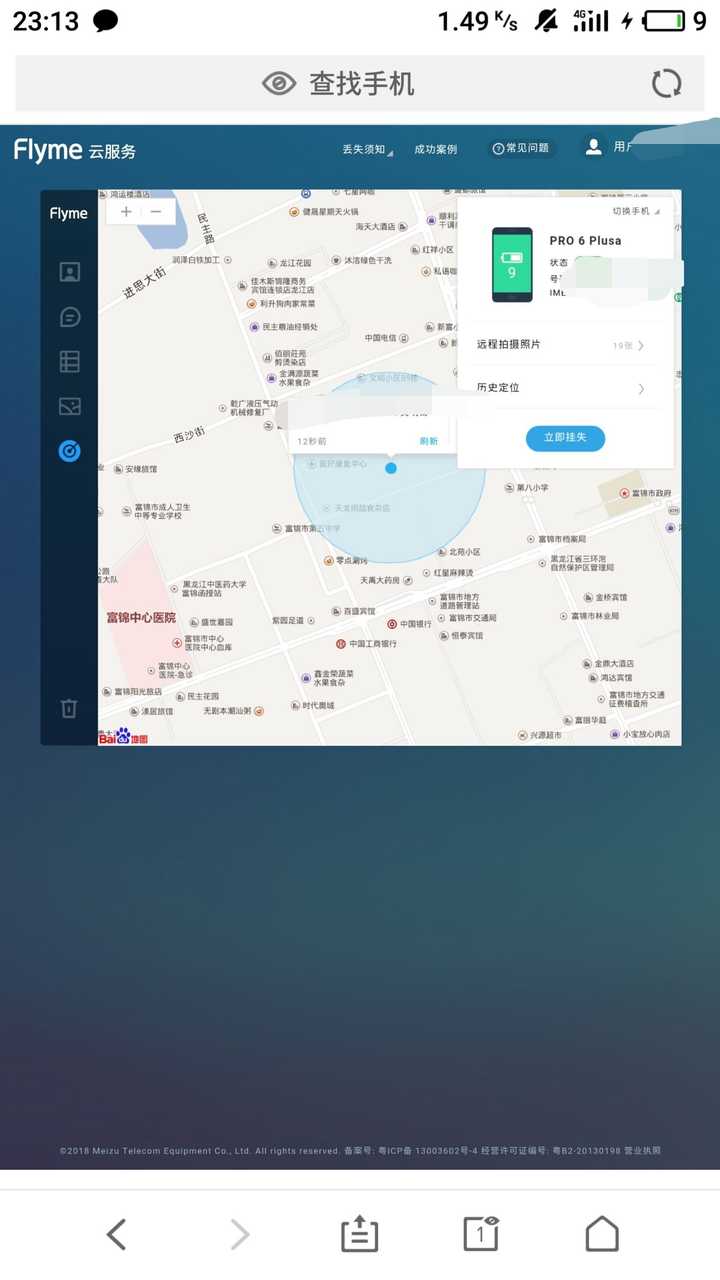Select the find-phone radar icon
The height and width of the screenshot is (1280, 720).
69,451
